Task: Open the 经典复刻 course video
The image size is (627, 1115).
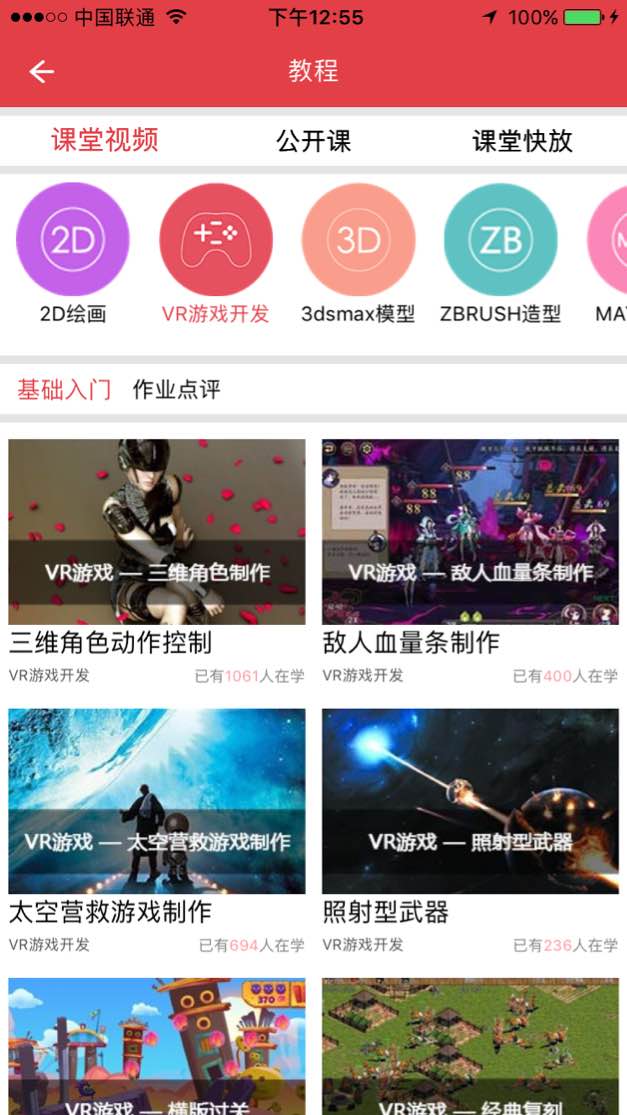Action: 470,1048
